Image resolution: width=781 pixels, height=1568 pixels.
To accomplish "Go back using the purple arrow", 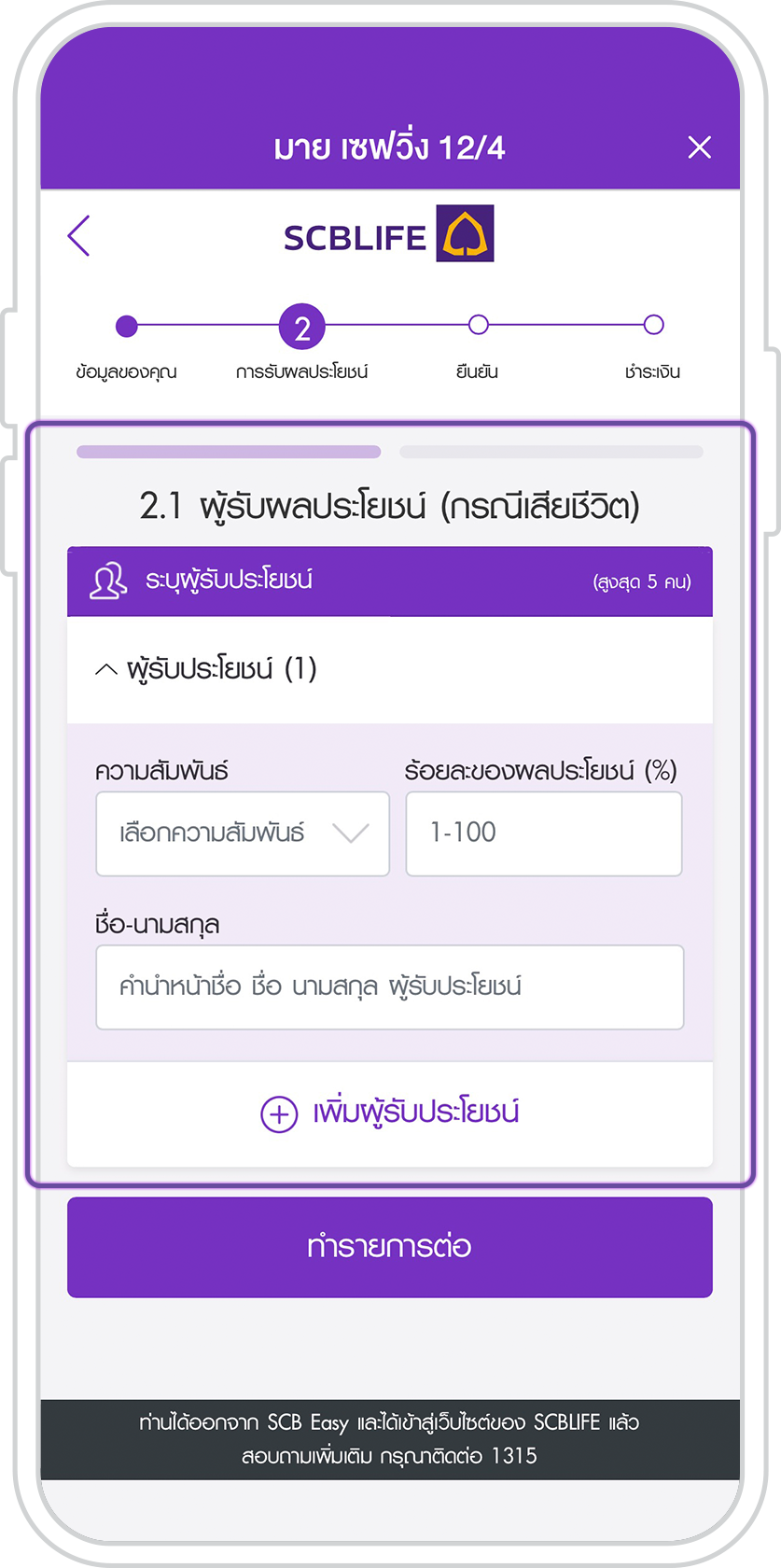I will 79,235.
